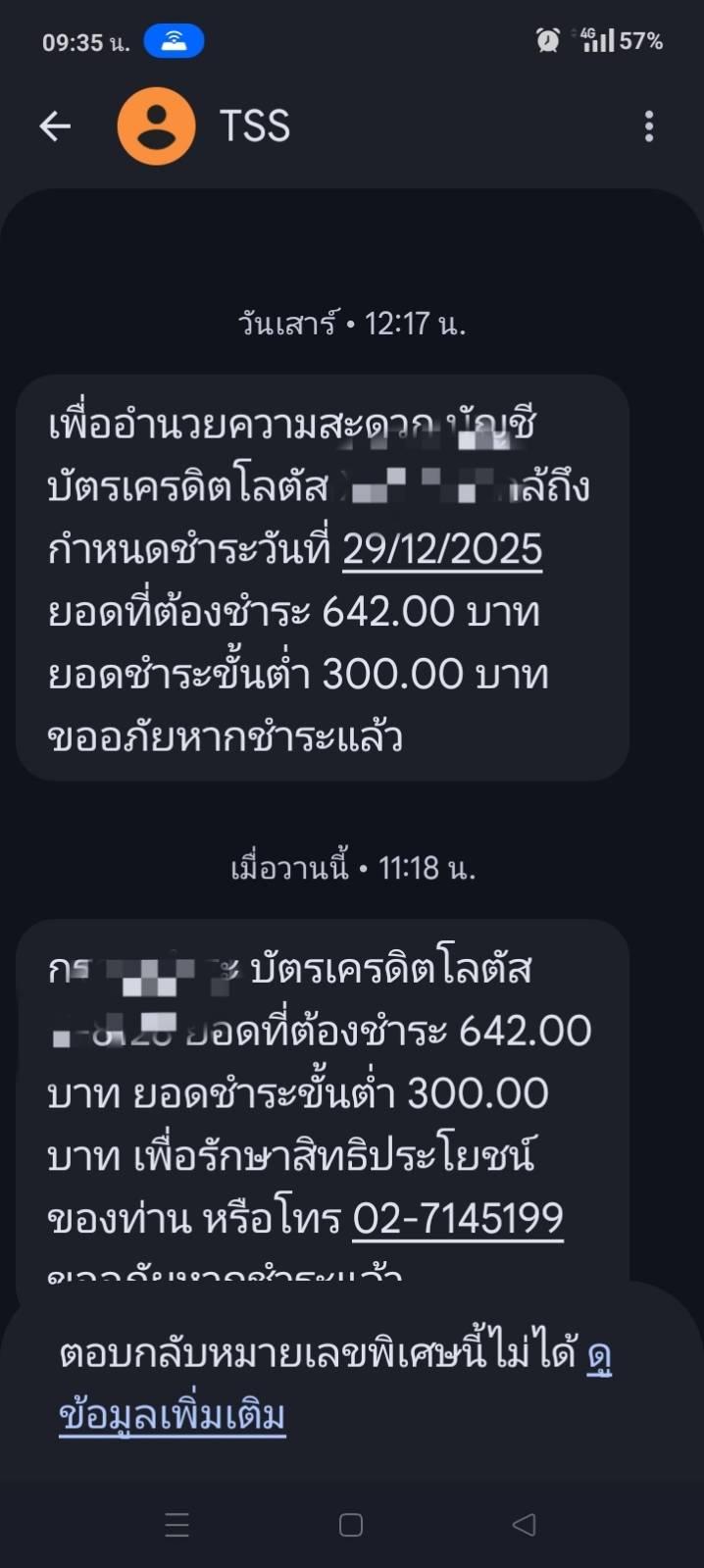
Task: Open the TSS contact avatar
Action: 156,126
